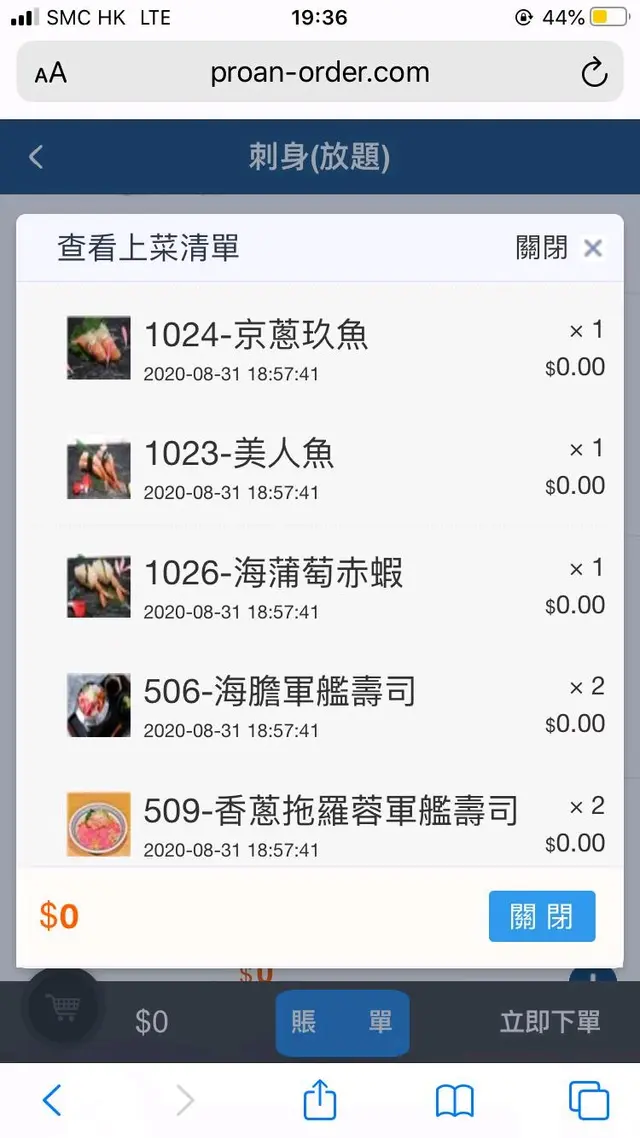Open the 賬單 bill
The width and height of the screenshot is (640, 1138).
coord(342,1022)
